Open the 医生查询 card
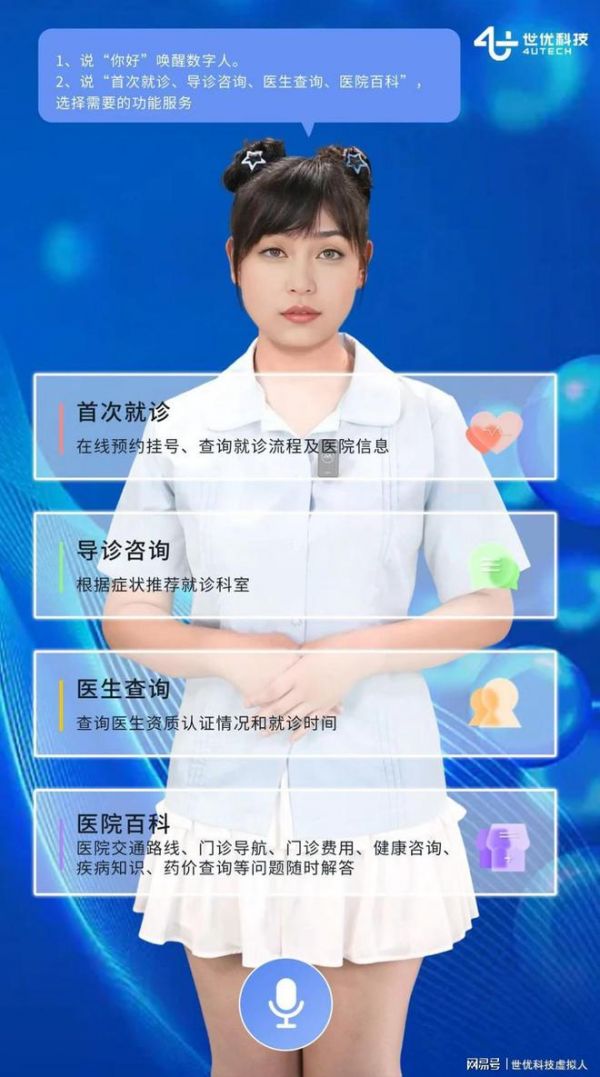The width and height of the screenshot is (600, 1077). coord(295,703)
